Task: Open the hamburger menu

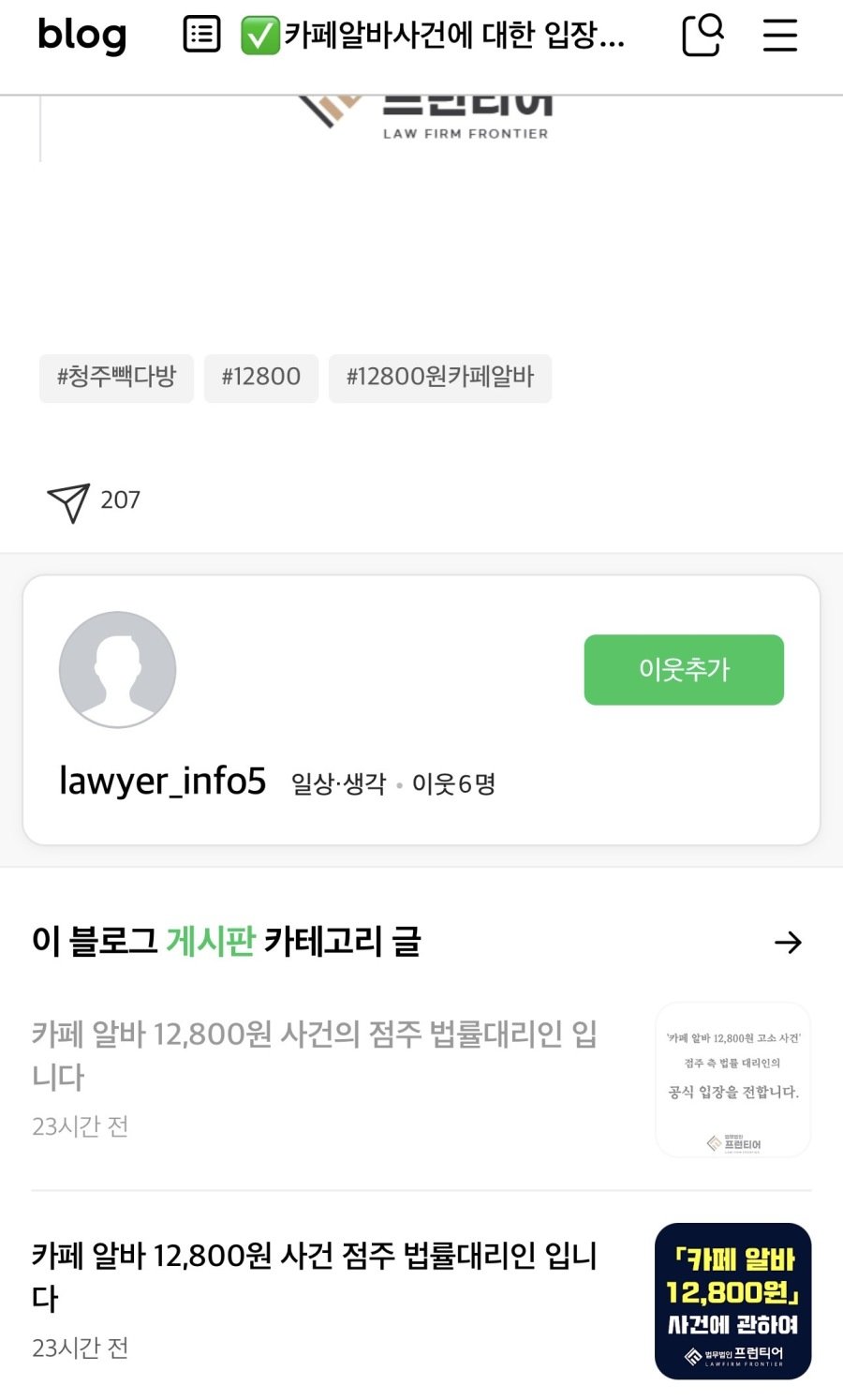Action: (779, 36)
